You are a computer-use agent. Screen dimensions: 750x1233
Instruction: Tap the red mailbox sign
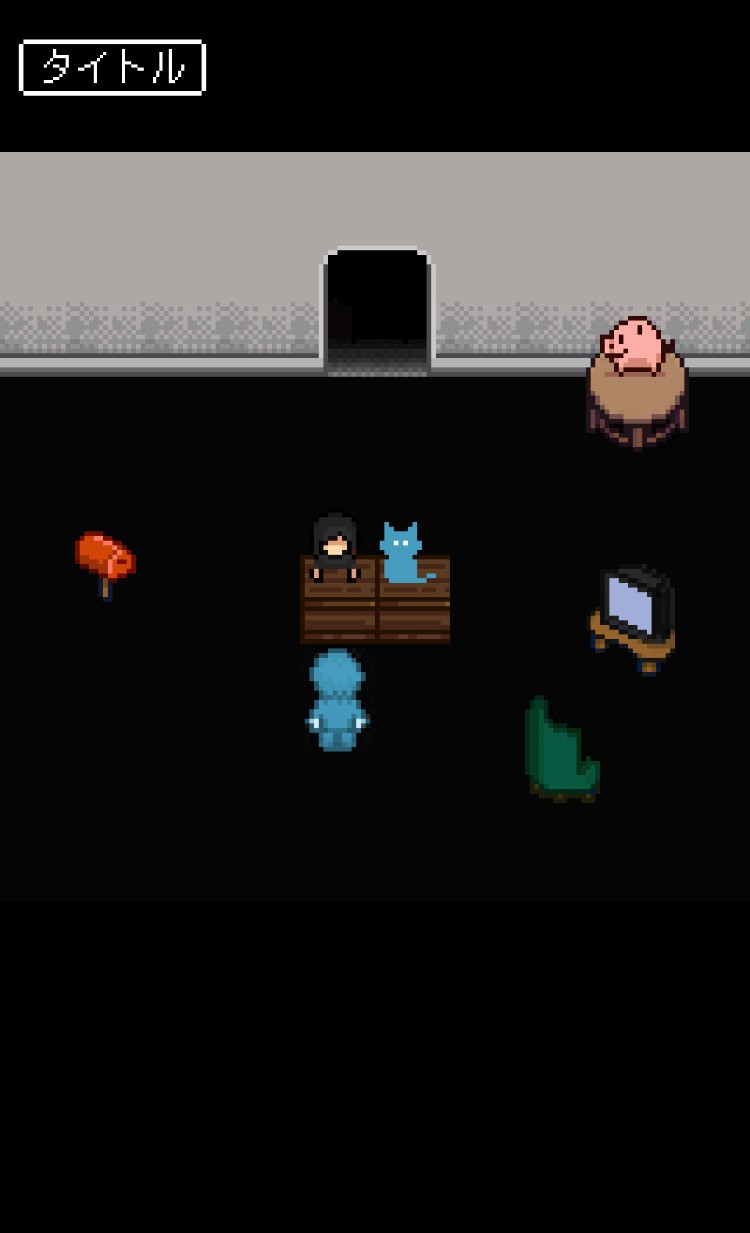click(105, 558)
